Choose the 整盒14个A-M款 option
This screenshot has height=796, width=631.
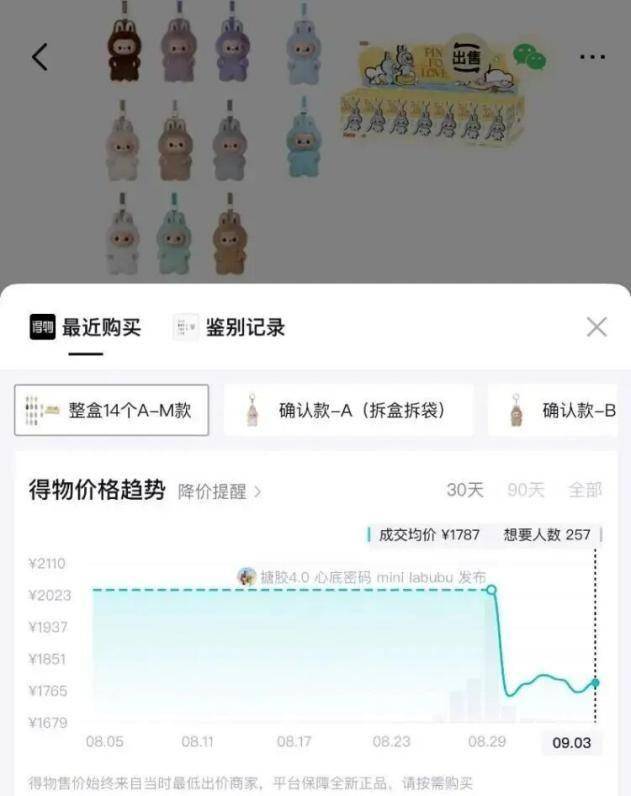[x=111, y=410]
